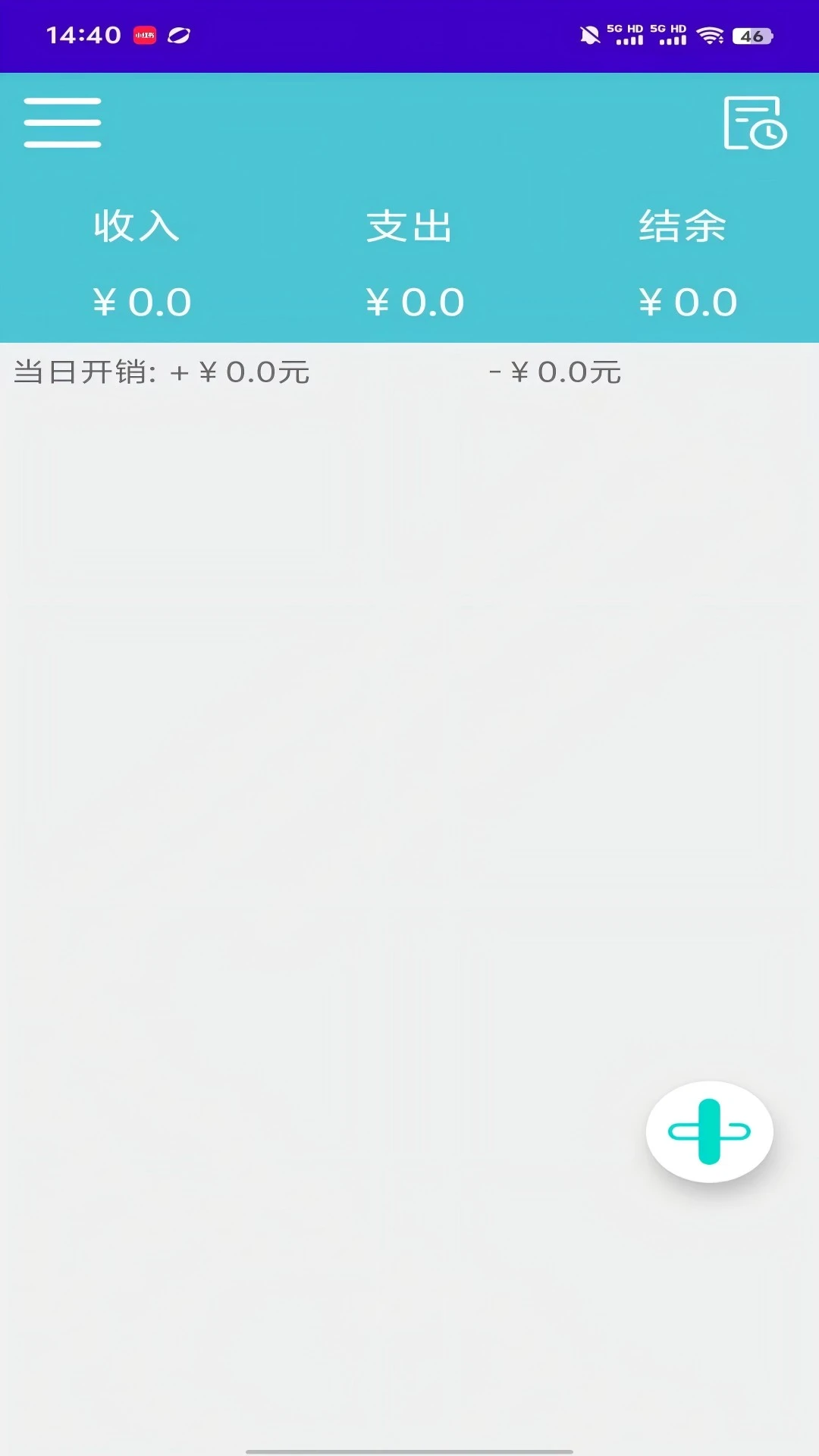Select the 收入 income summary
The width and height of the screenshot is (819, 1456).
(136, 225)
